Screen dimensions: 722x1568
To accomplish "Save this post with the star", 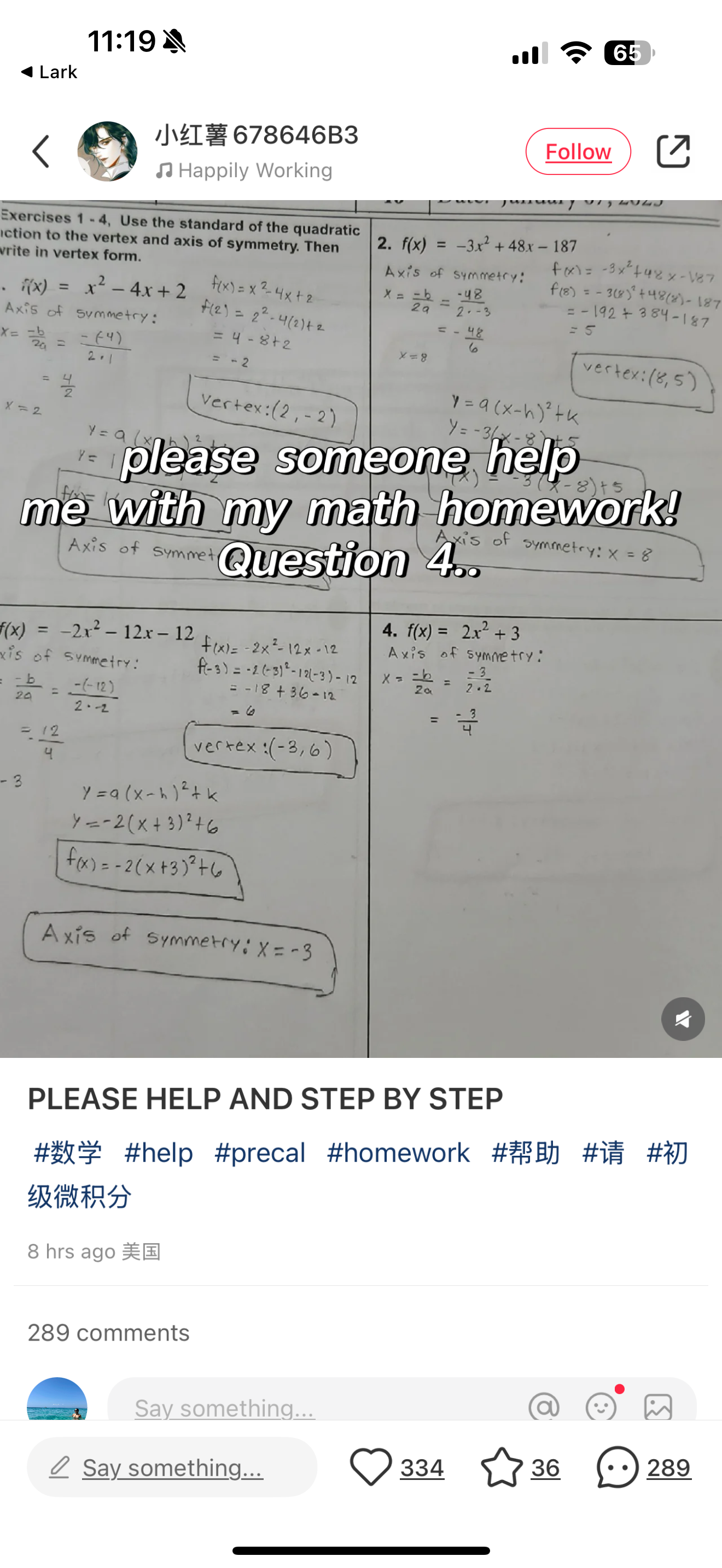I will 502,1467.
